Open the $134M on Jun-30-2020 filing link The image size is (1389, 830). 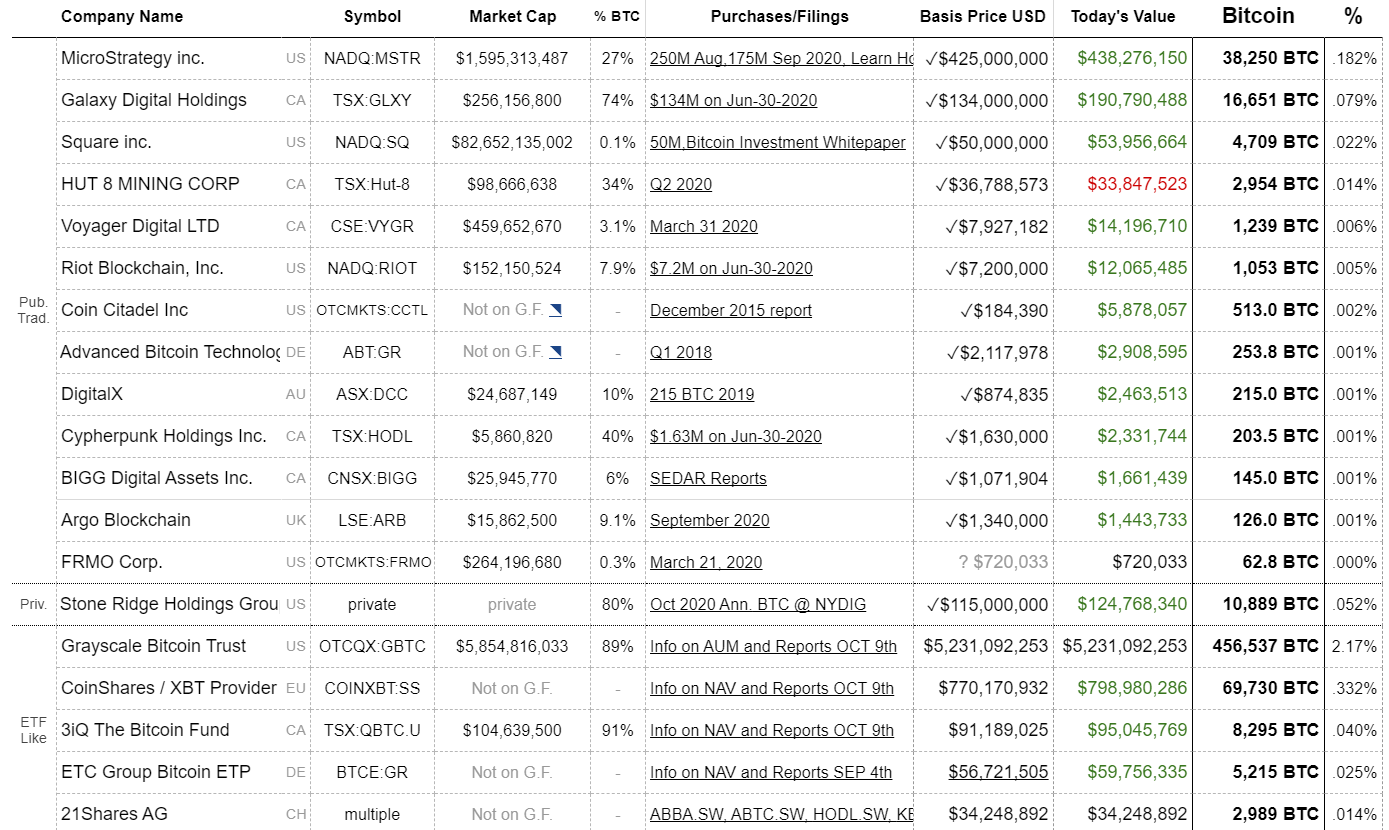click(733, 101)
